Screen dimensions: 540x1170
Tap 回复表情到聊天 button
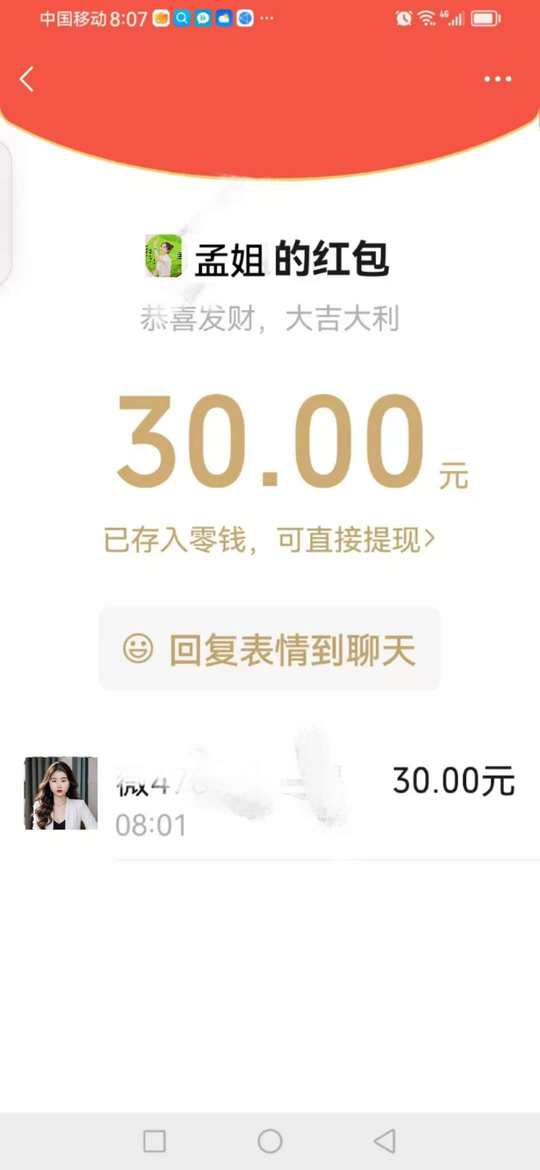coord(269,648)
